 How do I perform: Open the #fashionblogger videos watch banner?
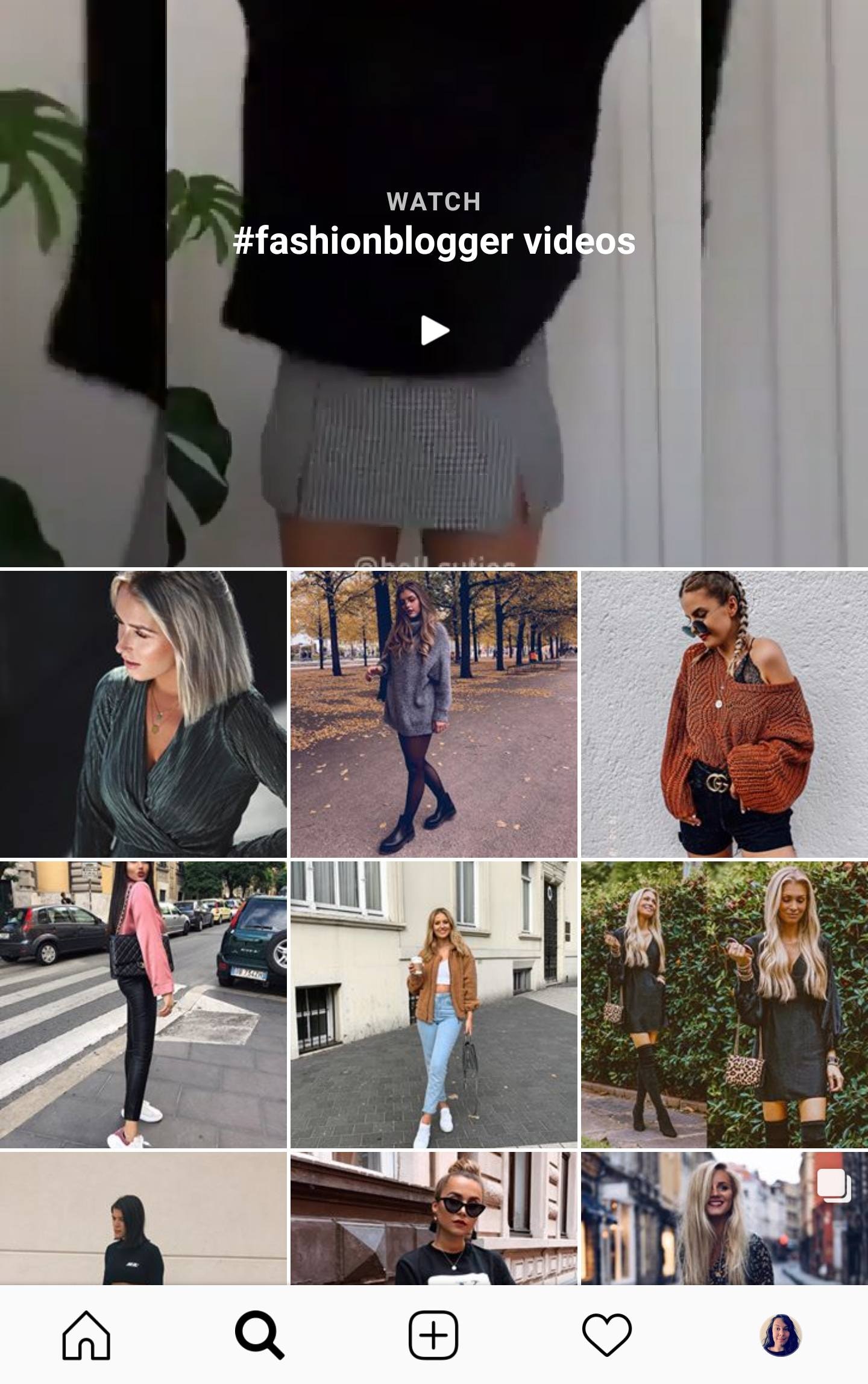coord(433,242)
